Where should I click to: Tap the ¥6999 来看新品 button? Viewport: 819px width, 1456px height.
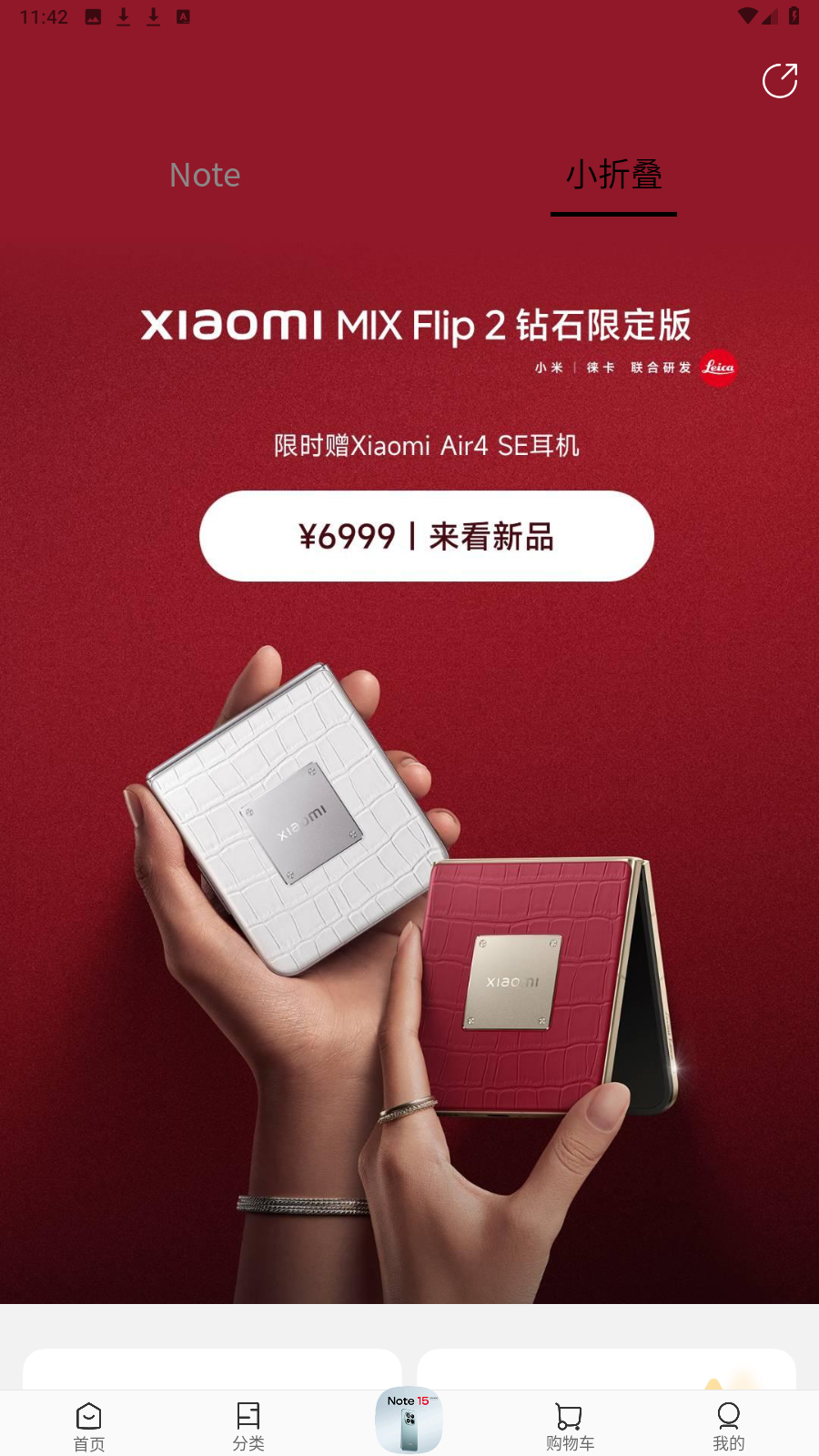[427, 536]
